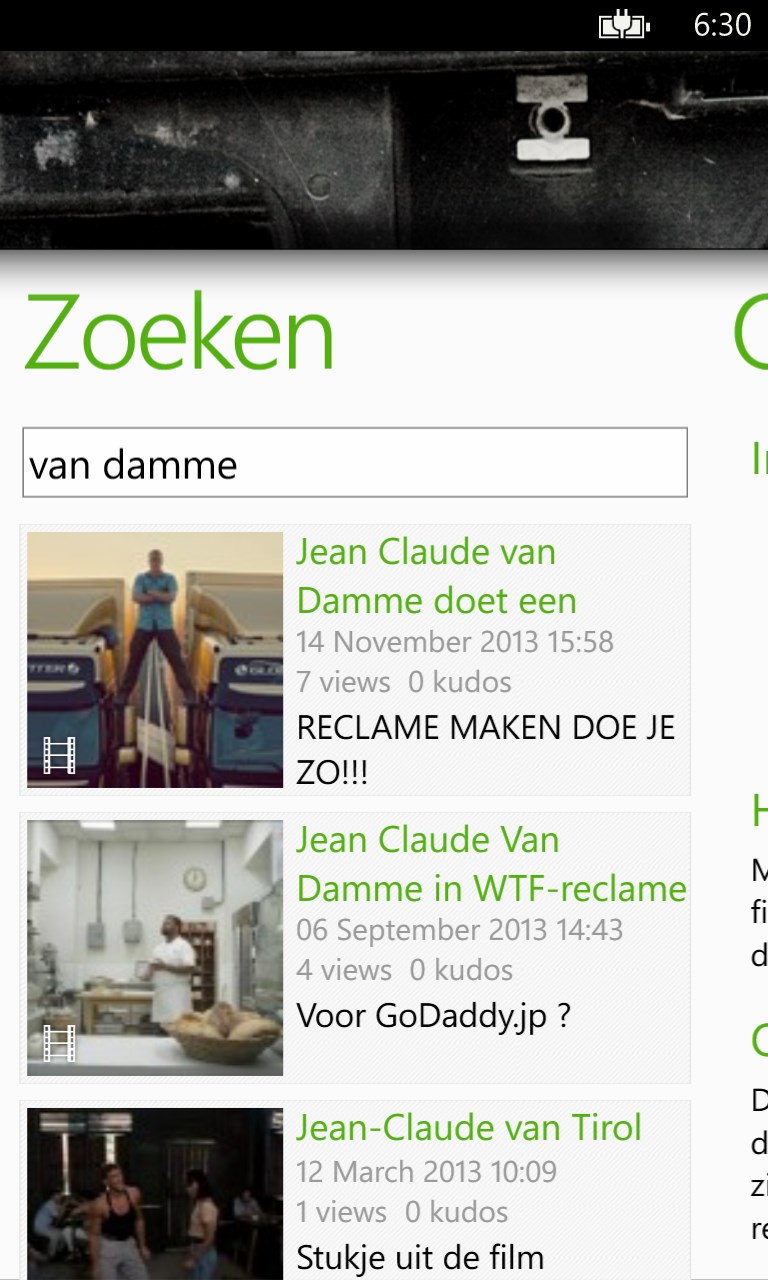This screenshot has height=1280, width=768.
Task: Tap the search field containing 'van damme'
Action: pos(354,463)
